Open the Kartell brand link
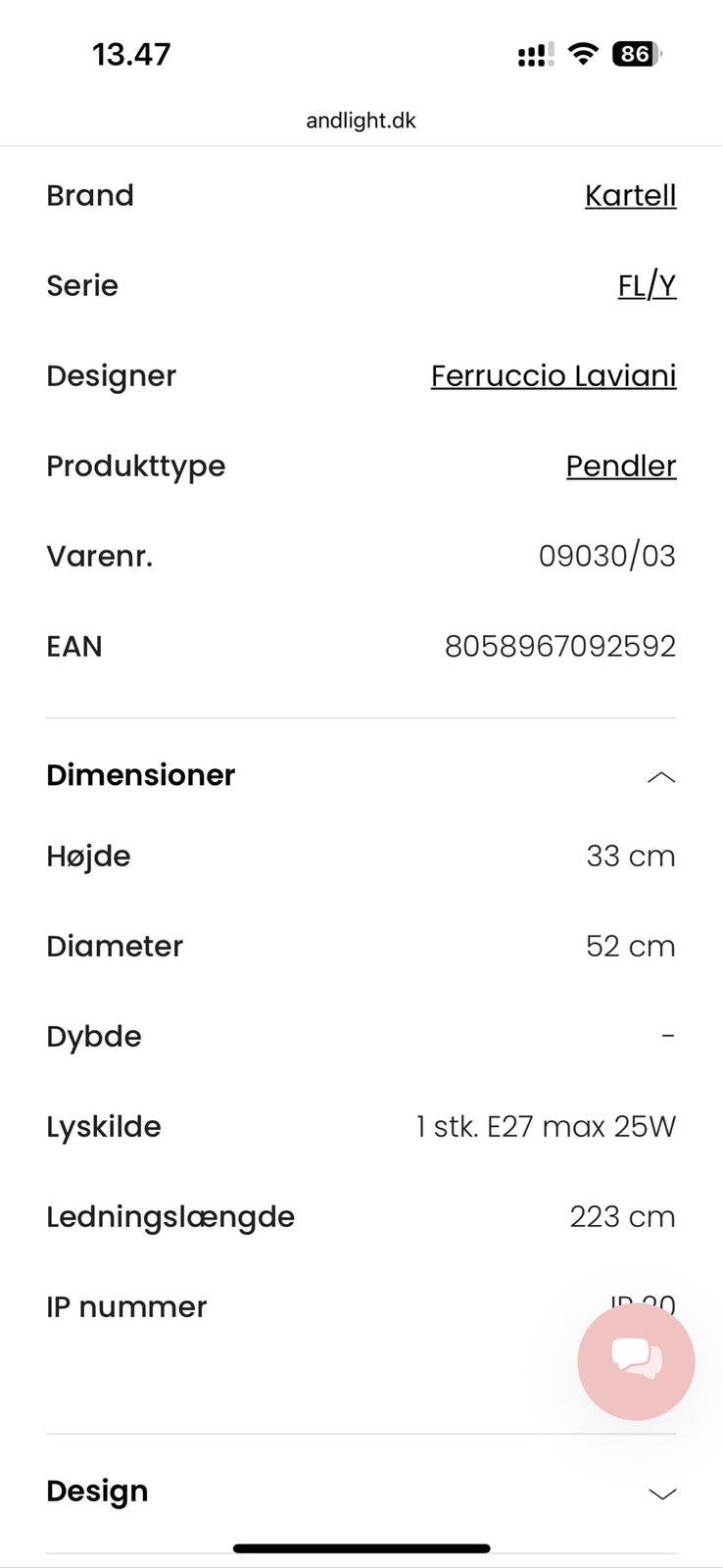Viewport: 723px width, 1568px height. pos(630,195)
